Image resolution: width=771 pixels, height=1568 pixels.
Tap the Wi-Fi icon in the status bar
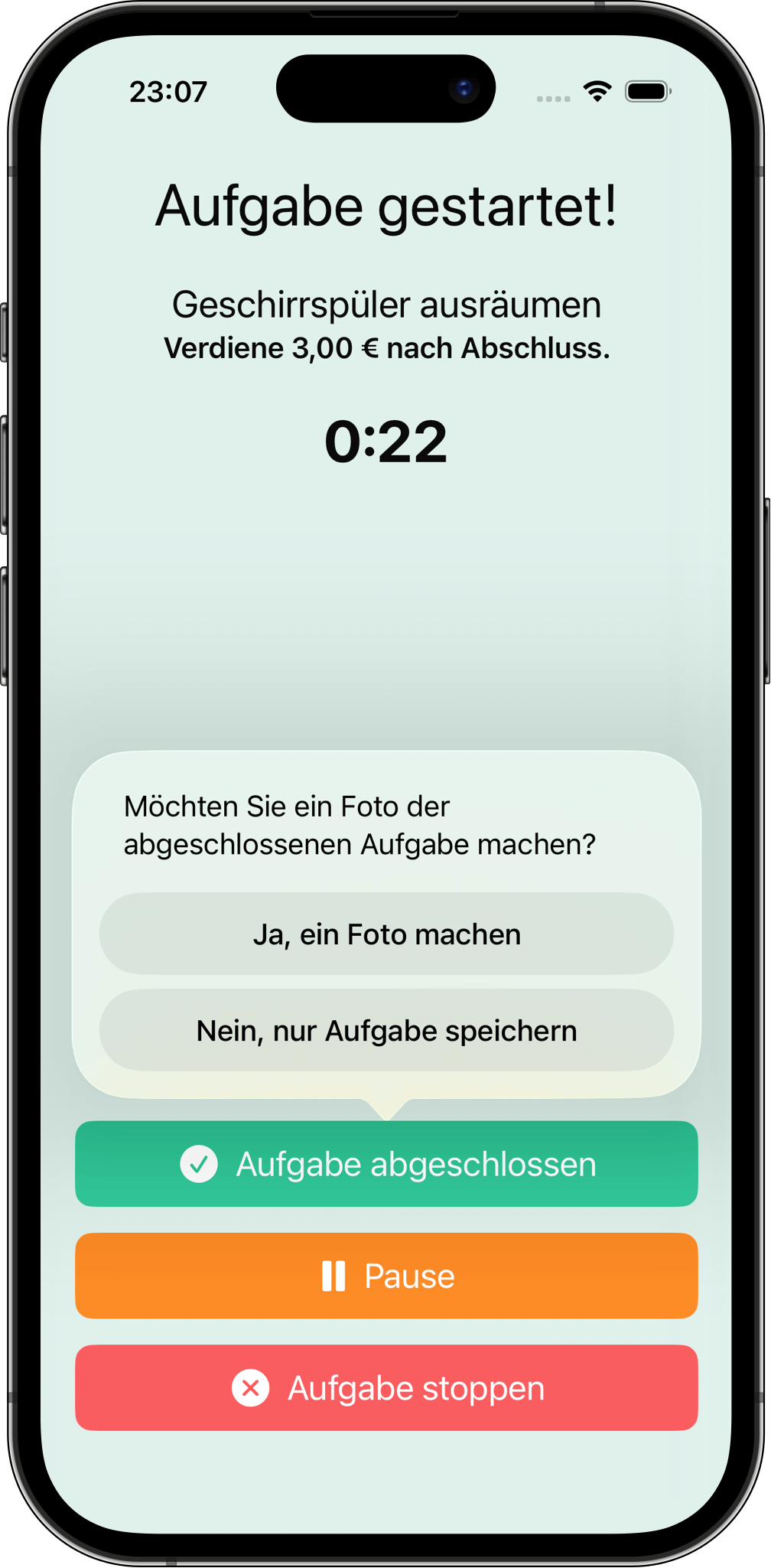pos(598,91)
